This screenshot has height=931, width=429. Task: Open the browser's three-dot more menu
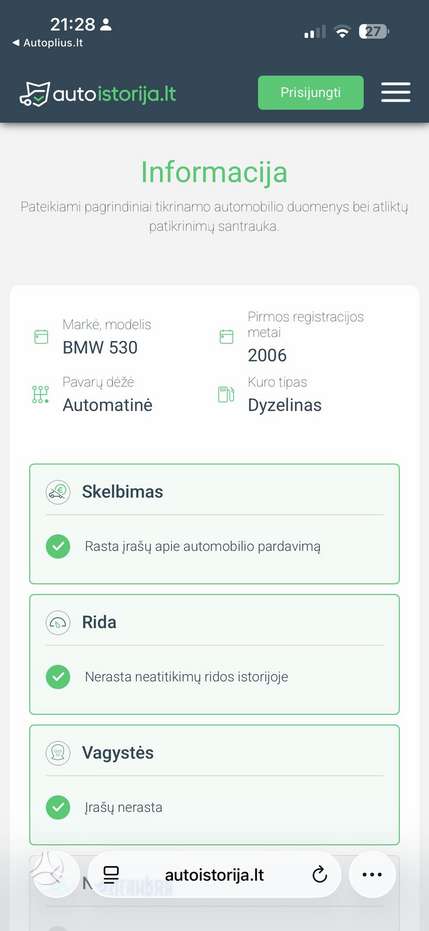click(x=372, y=875)
